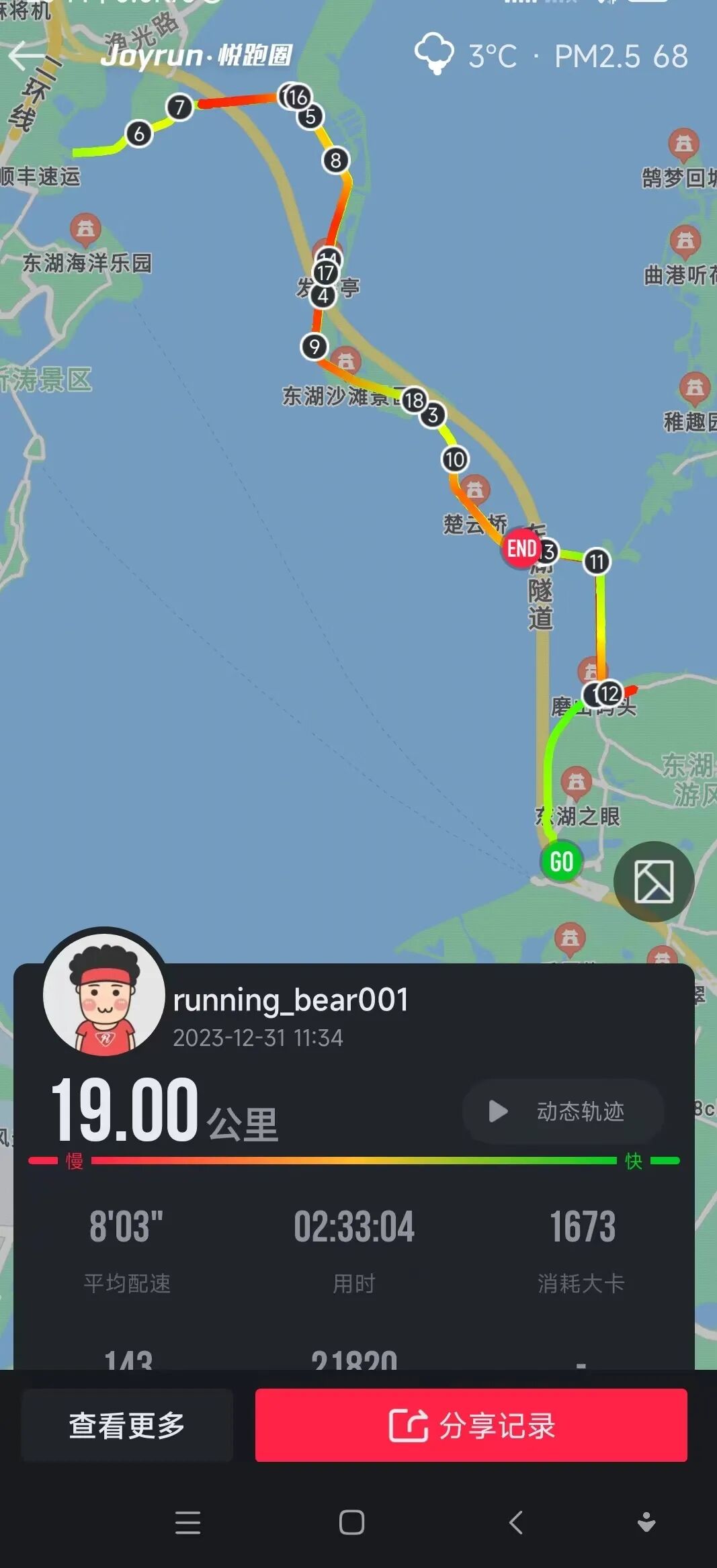Play the 动态轨迹 route animation
717x1568 pixels.
coord(563,1111)
